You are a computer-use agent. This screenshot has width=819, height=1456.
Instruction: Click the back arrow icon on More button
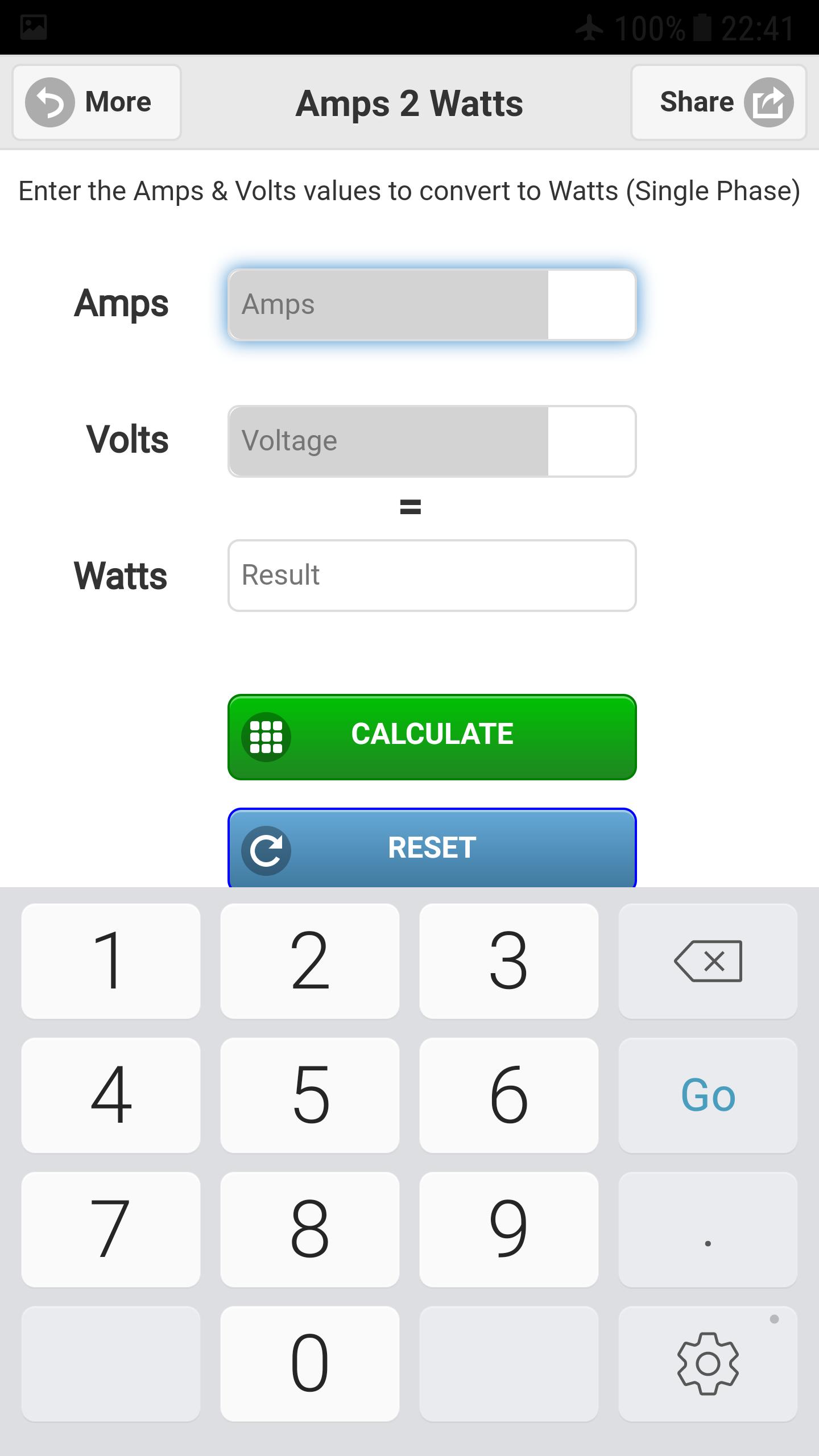[x=50, y=102]
